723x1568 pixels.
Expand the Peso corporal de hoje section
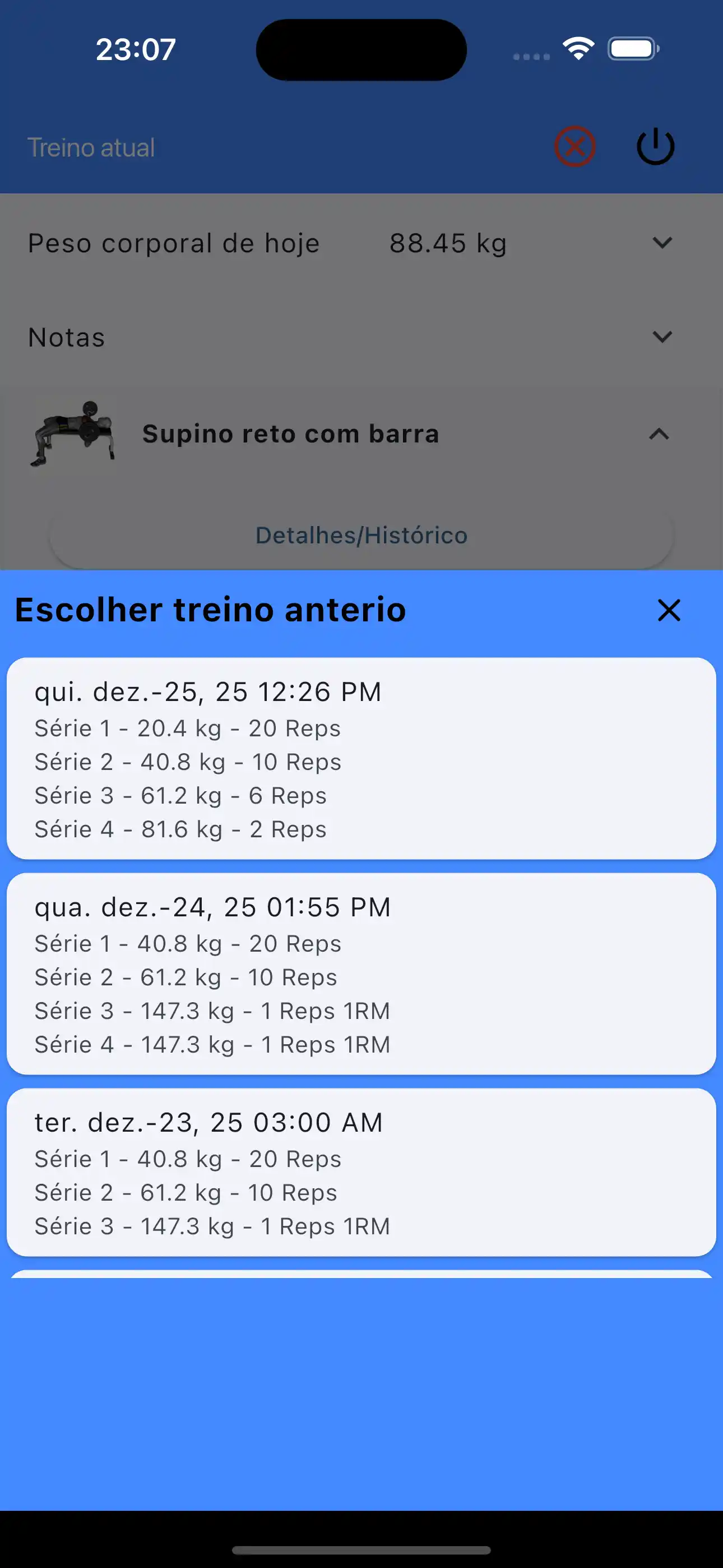click(x=662, y=243)
